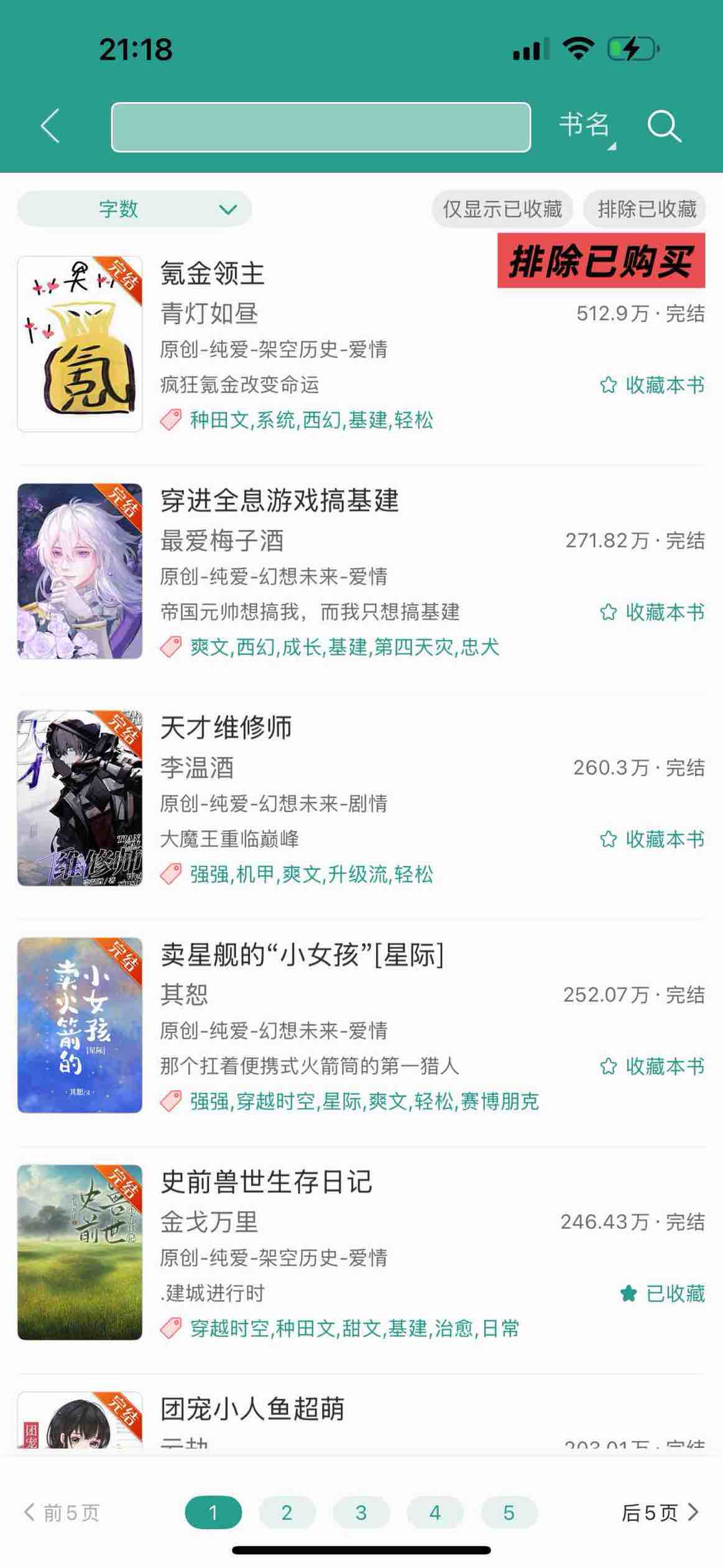
Task: Open the novel 天才维修师
Action: tap(226, 728)
